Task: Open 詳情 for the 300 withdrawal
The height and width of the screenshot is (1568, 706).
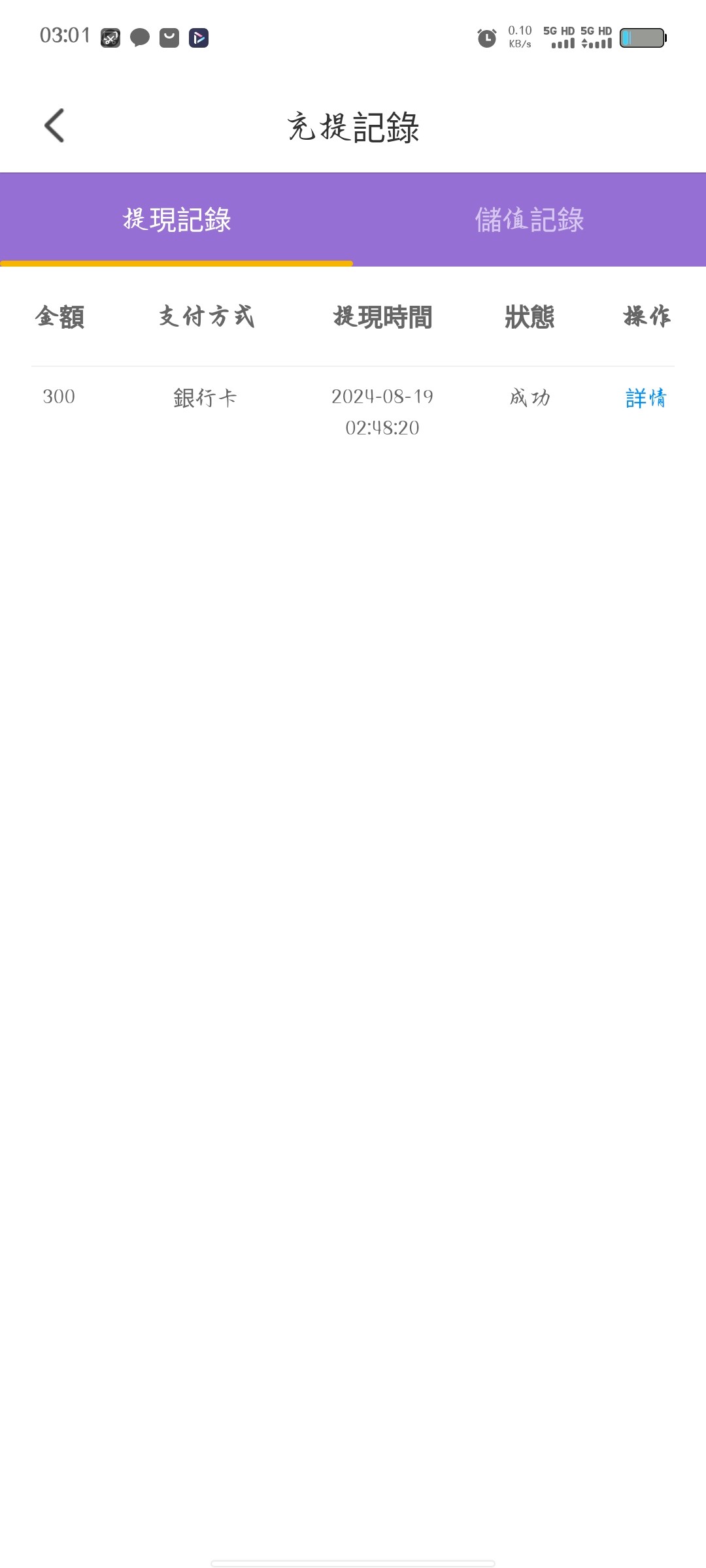Action: 646,397
